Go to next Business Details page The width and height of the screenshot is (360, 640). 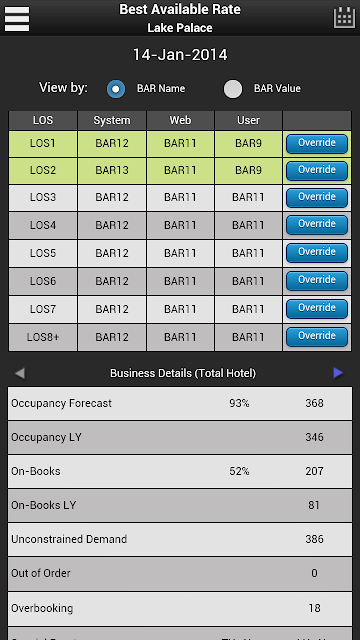coord(338,373)
